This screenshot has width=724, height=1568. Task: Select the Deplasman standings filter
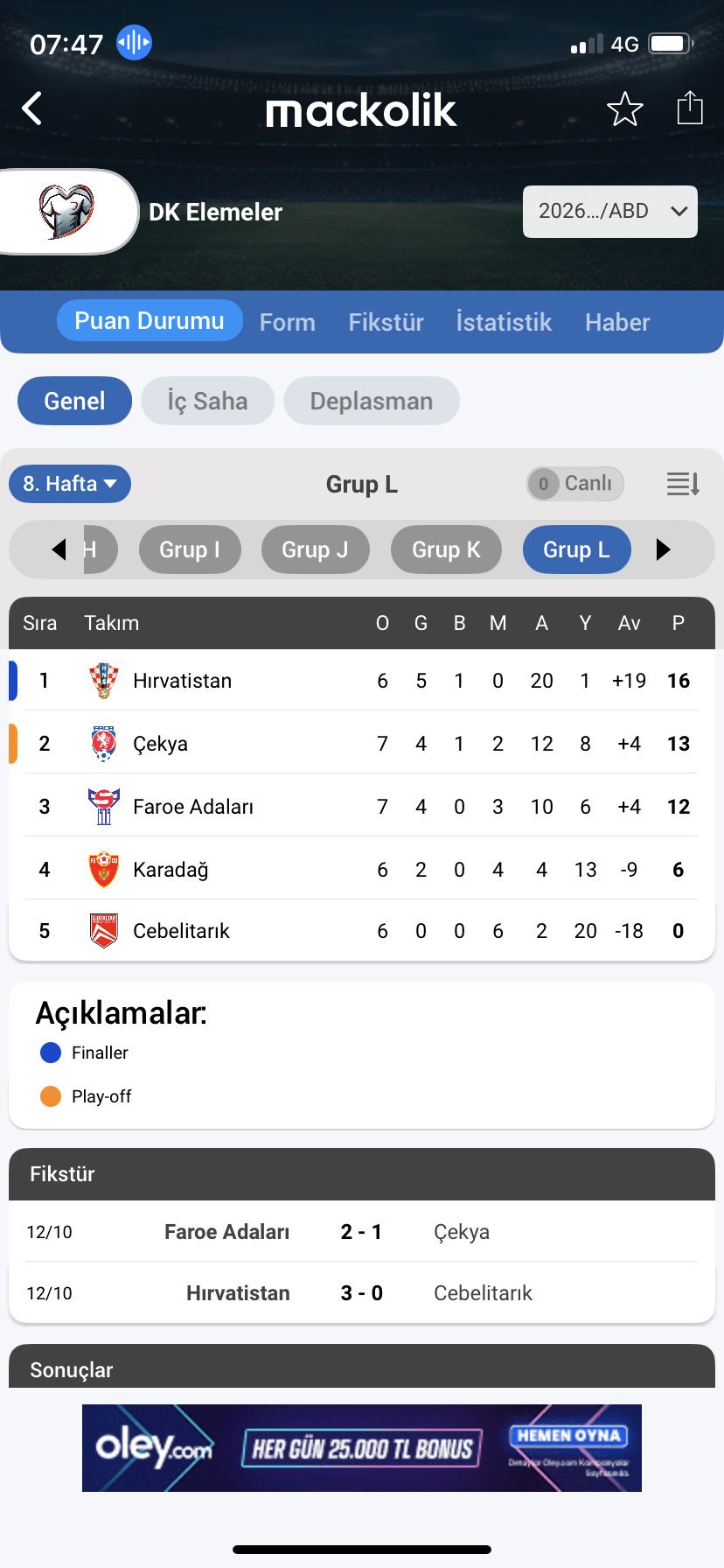coord(371,401)
